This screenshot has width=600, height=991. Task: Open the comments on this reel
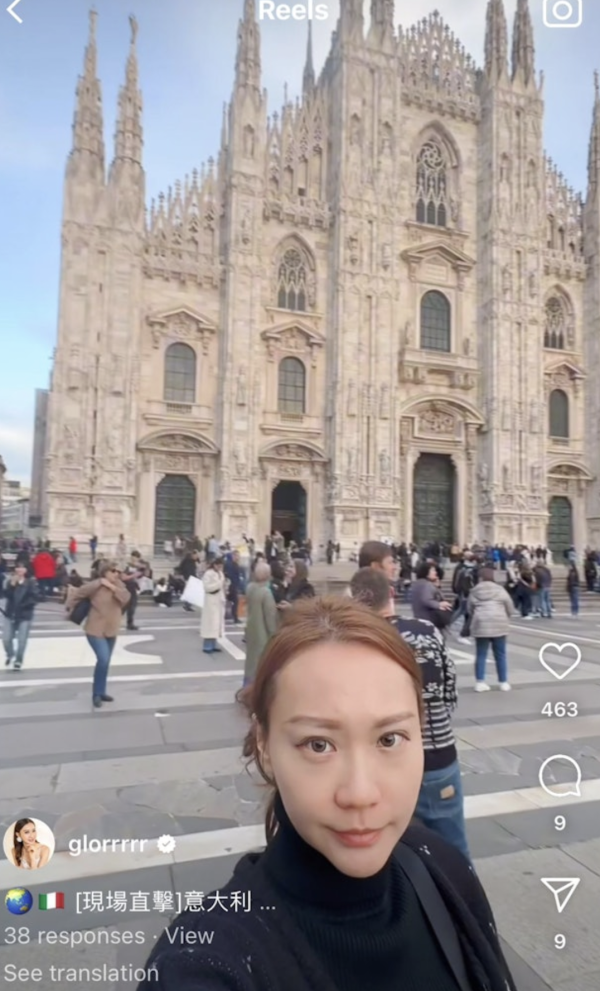[x=559, y=776]
